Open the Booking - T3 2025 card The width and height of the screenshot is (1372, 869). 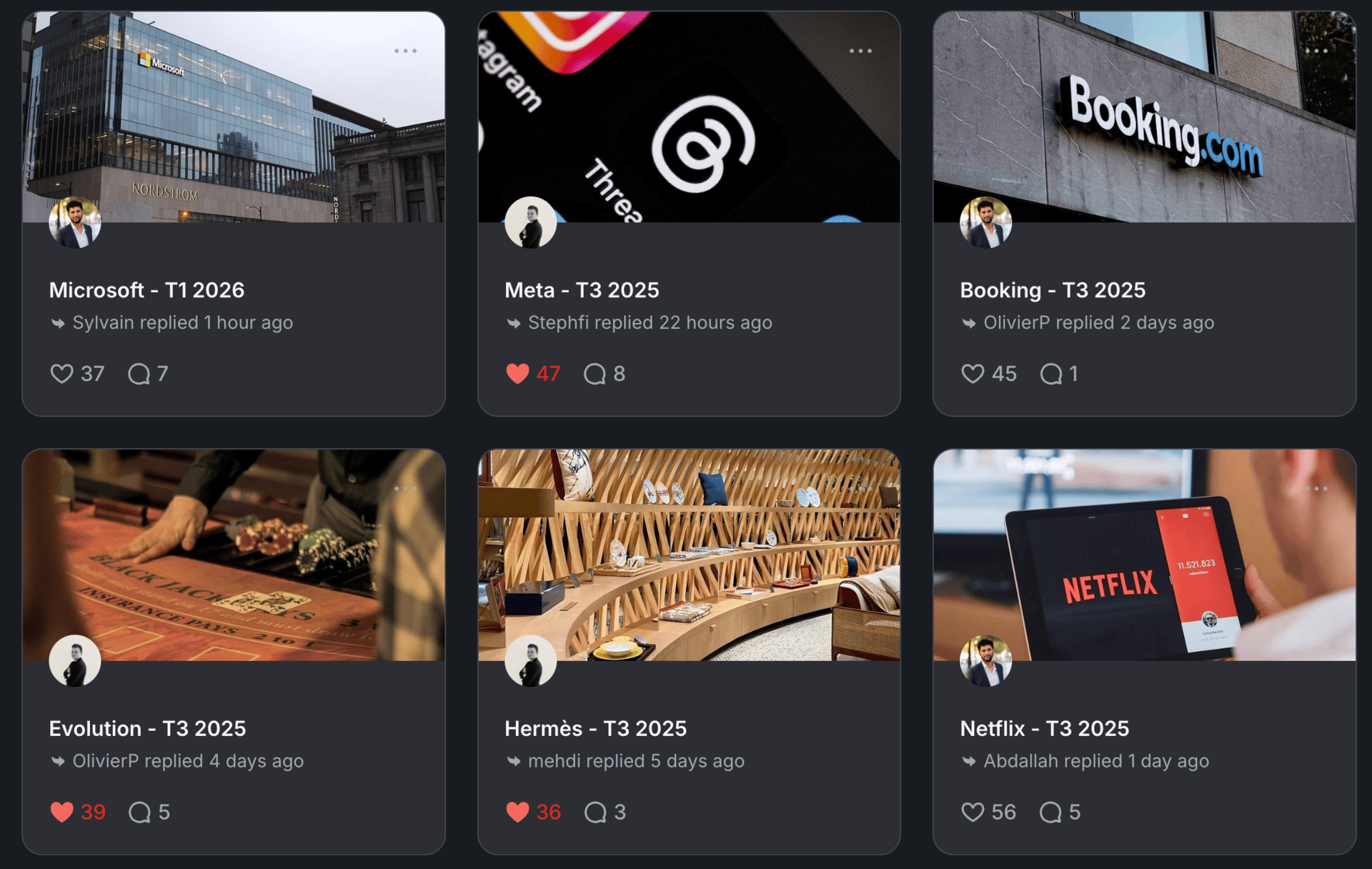(x=1052, y=290)
